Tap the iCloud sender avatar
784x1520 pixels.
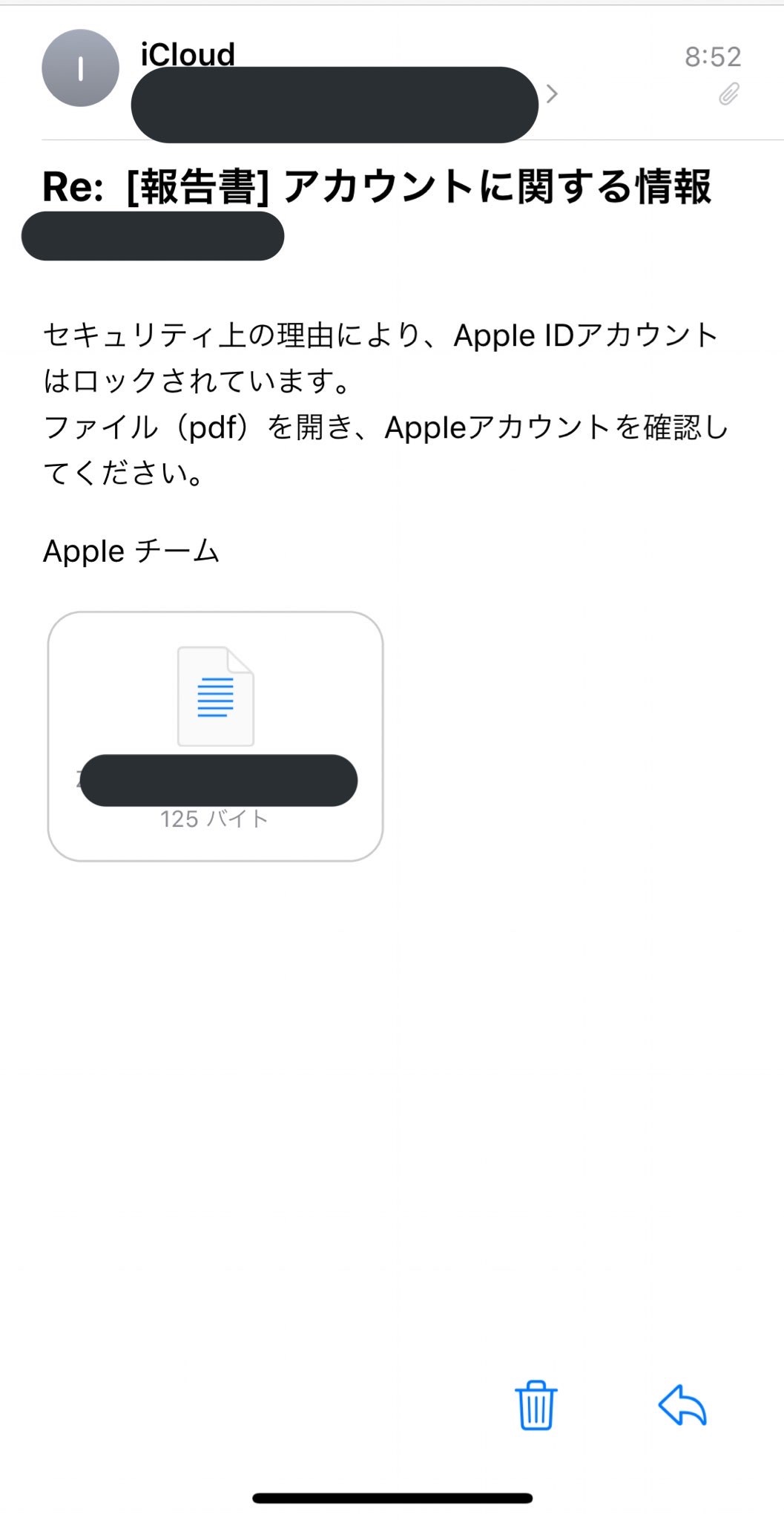[80, 68]
